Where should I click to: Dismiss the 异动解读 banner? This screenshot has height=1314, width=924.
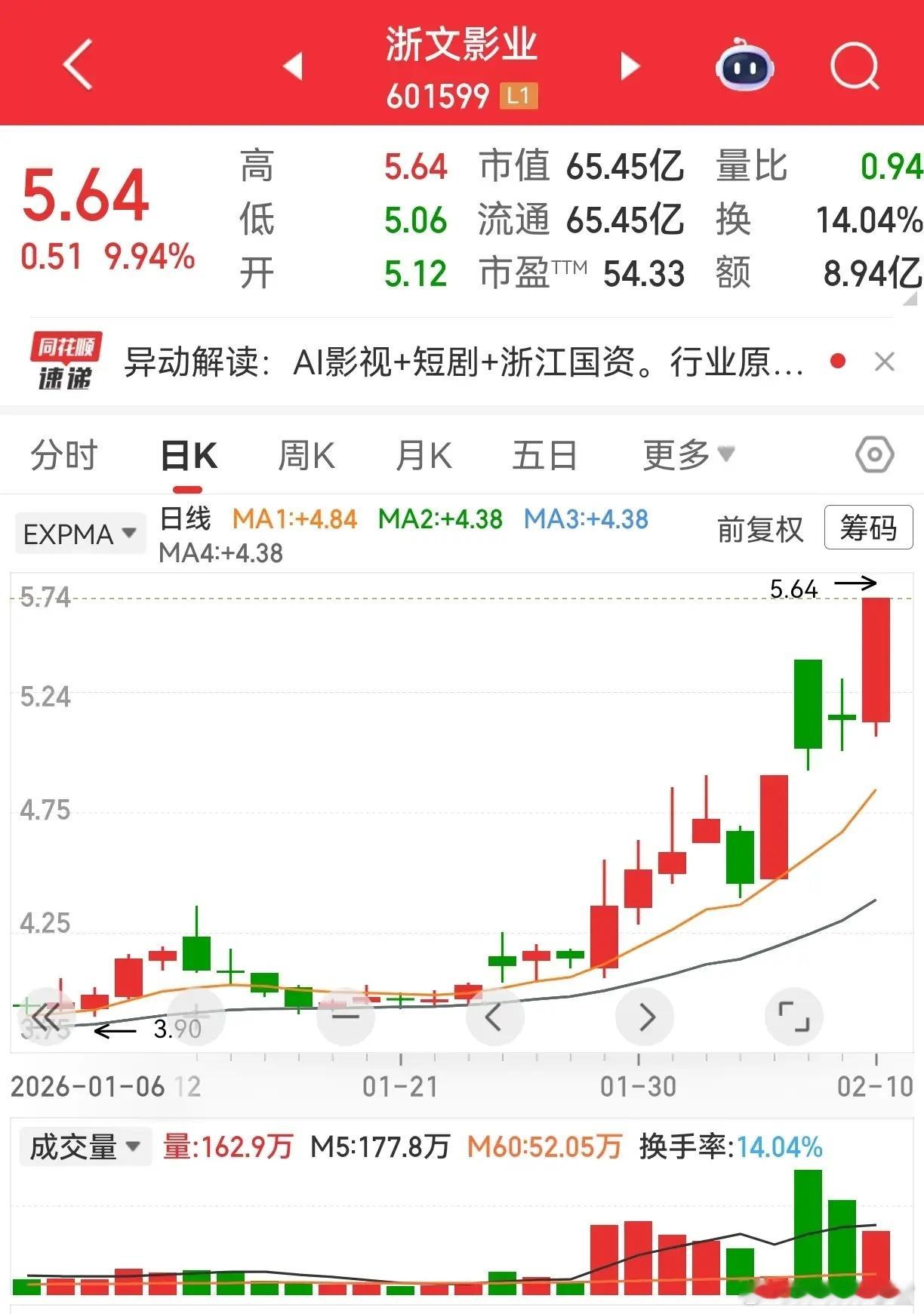(x=884, y=362)
